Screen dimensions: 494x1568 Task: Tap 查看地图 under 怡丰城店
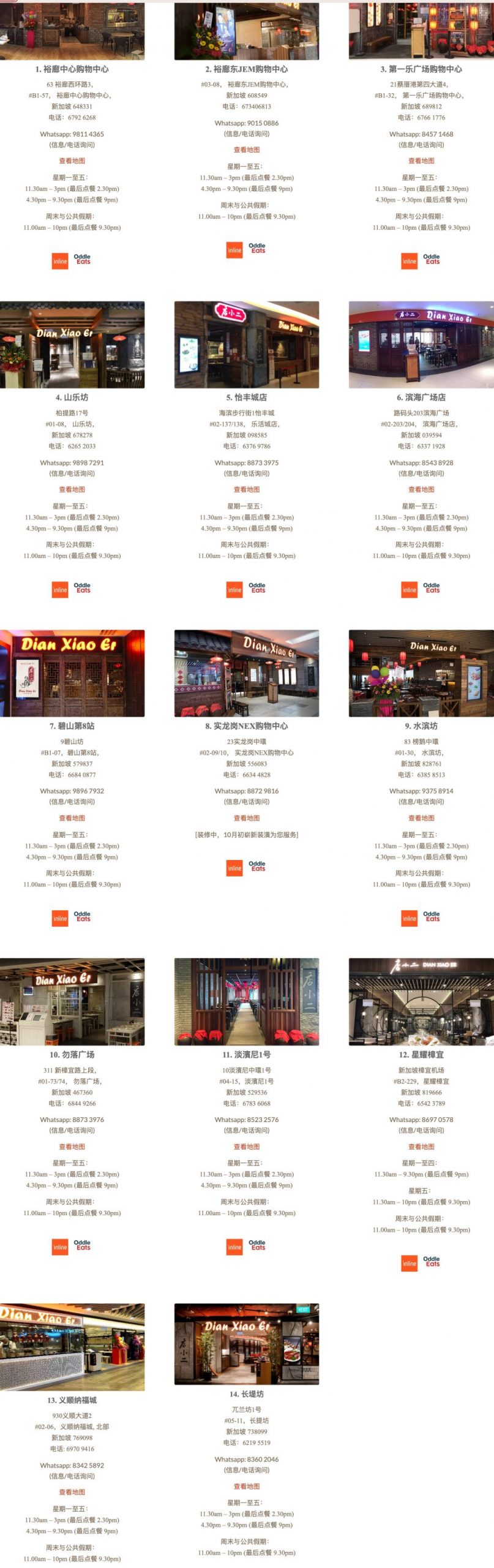click(247, 489)
